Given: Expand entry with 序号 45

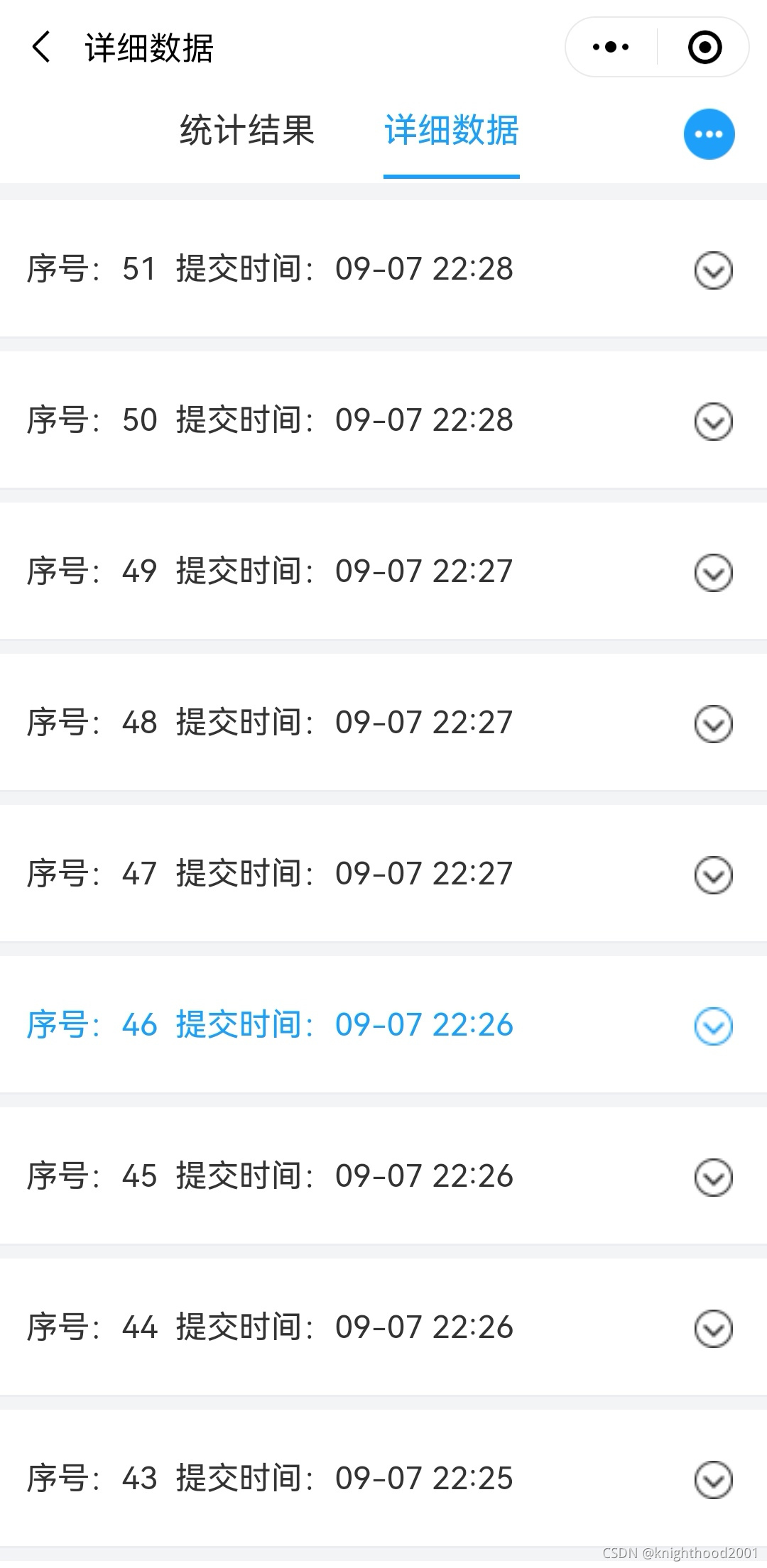Looking at the screenshot, I should [713, 1178].
